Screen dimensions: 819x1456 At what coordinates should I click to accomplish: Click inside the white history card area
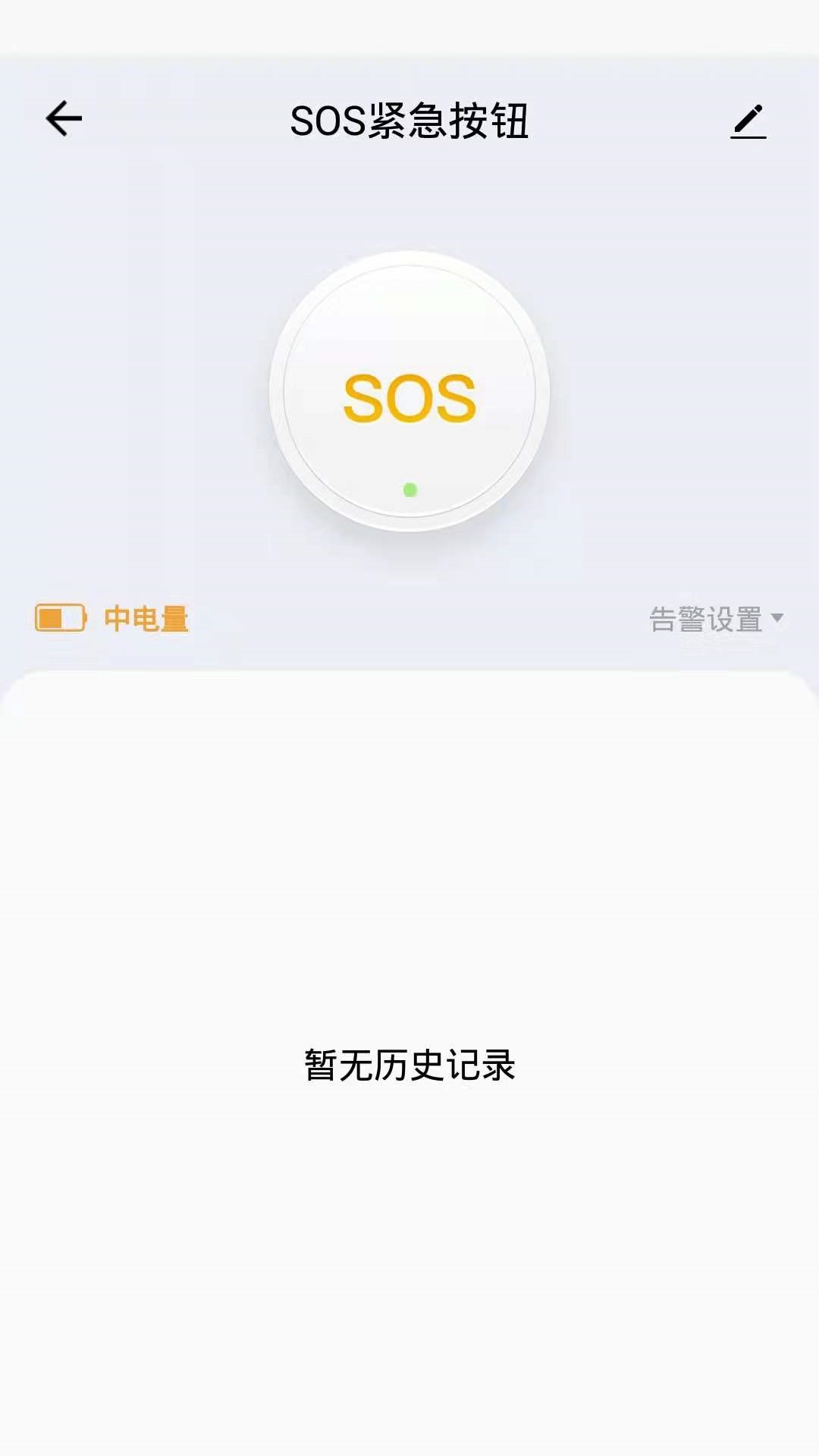tap(409, 872)
